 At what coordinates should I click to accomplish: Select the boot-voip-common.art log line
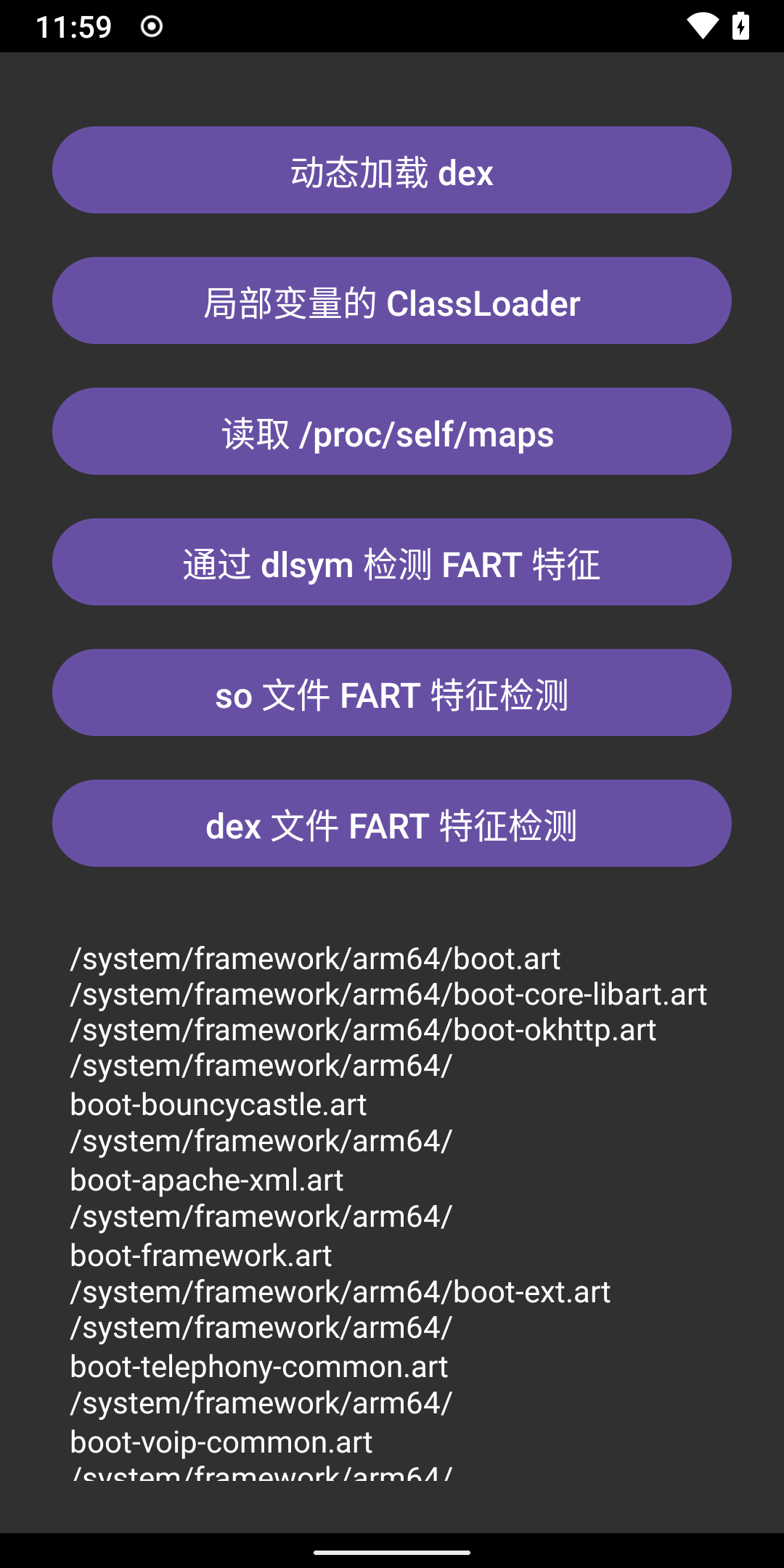[261, 1424]
